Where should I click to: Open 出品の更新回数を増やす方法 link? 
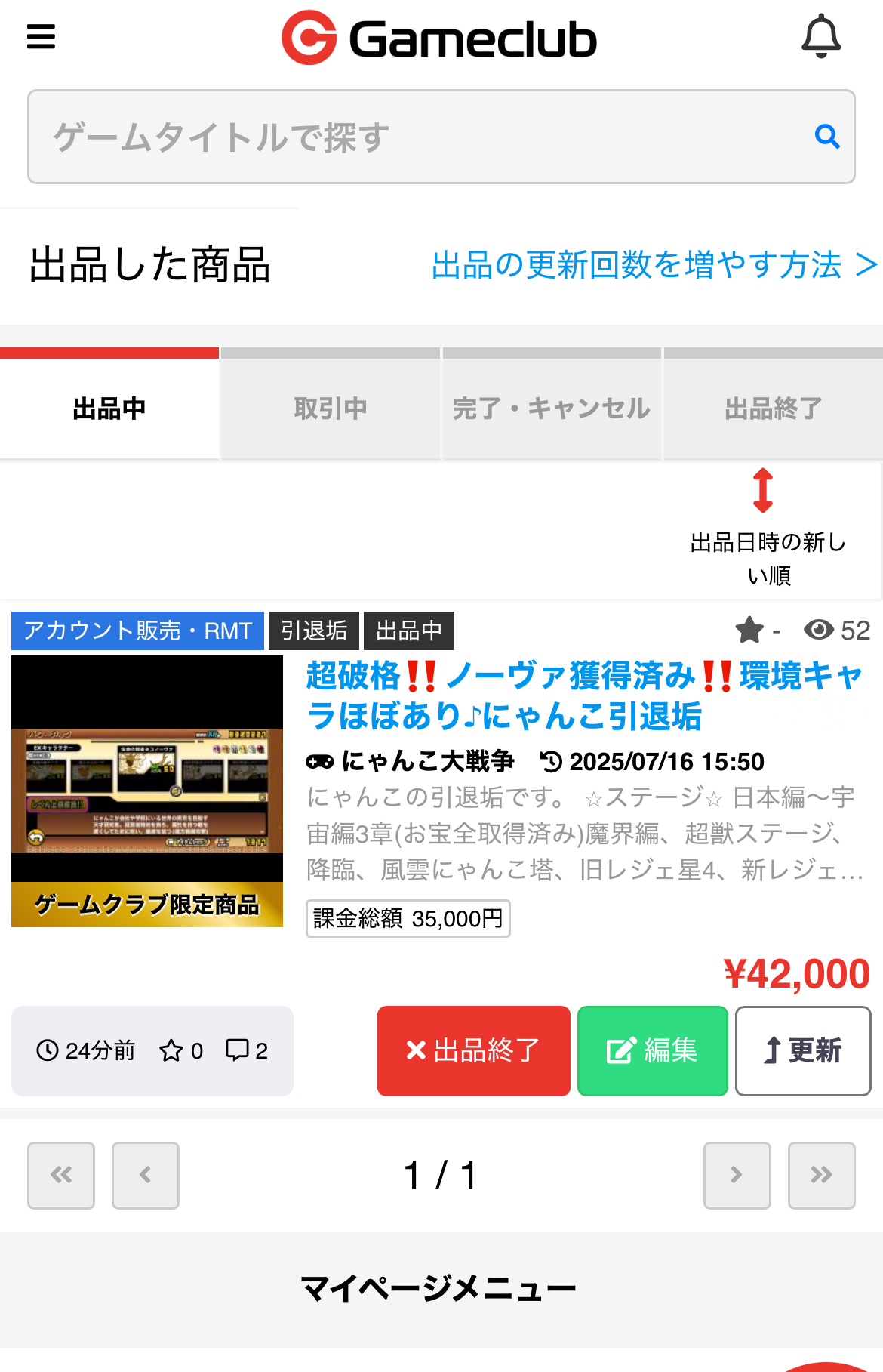[654, 265]
